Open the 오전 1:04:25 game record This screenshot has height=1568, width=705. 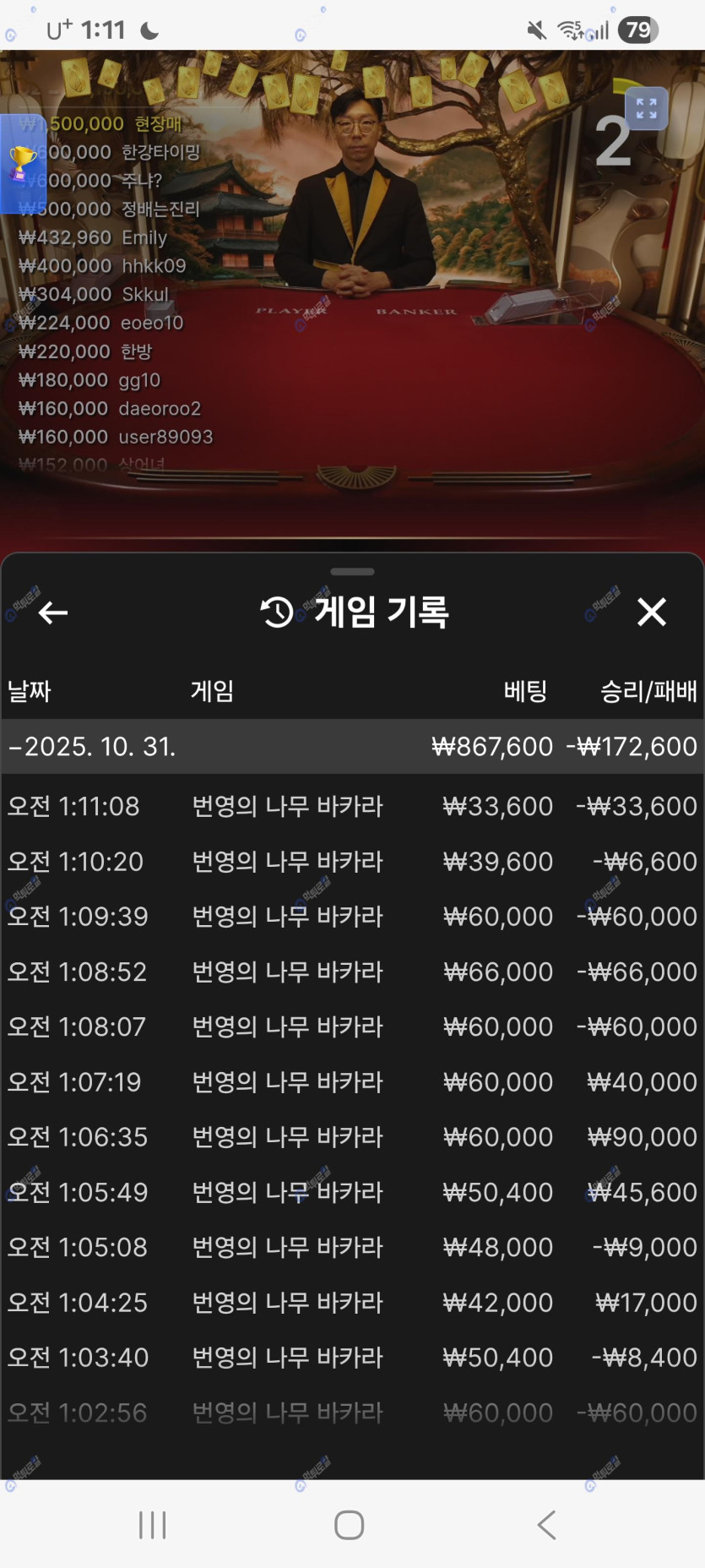pyautogui.click(x=352, y=1303)
